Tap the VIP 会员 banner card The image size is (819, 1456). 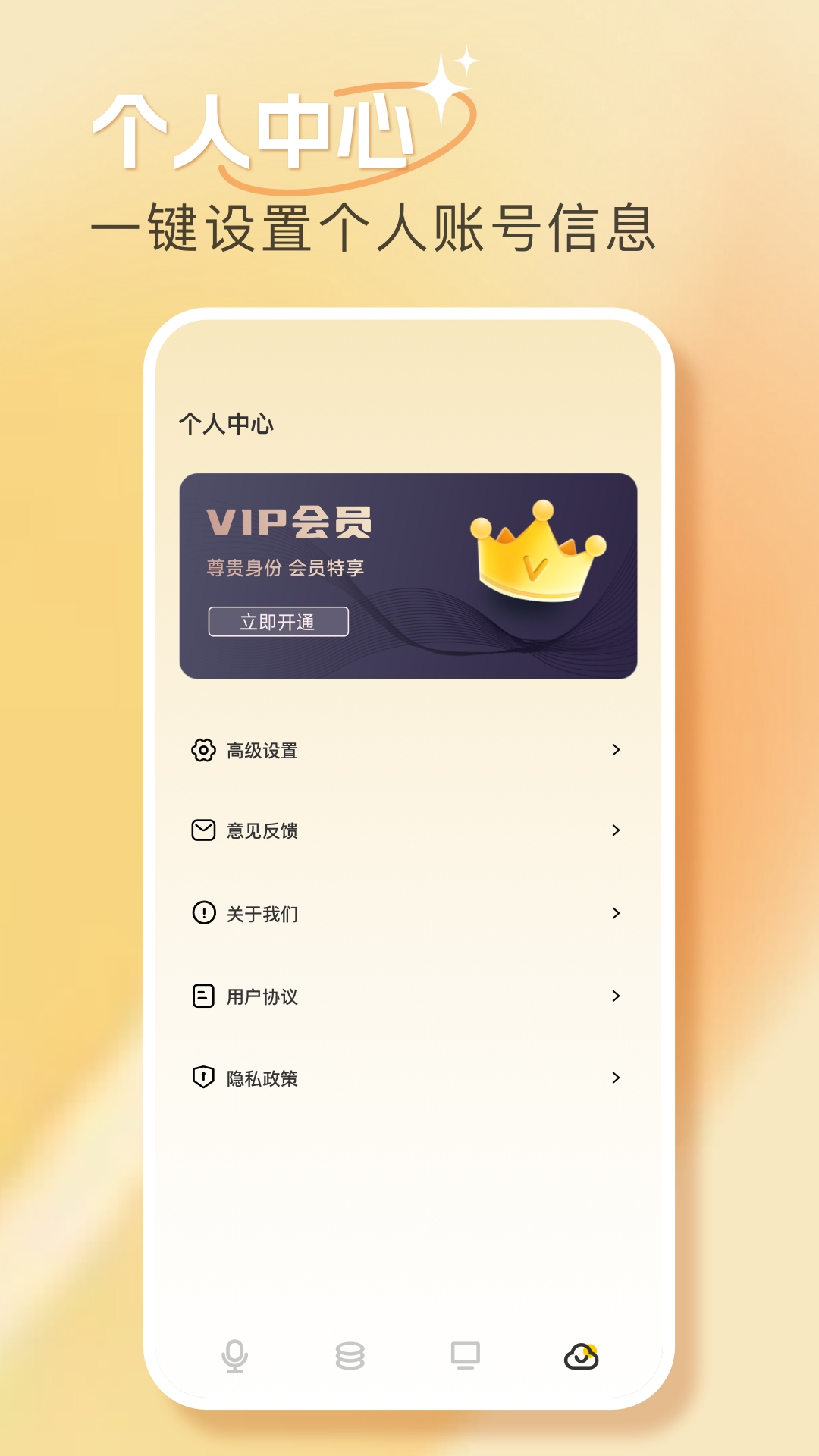click(x=409, y=574)
